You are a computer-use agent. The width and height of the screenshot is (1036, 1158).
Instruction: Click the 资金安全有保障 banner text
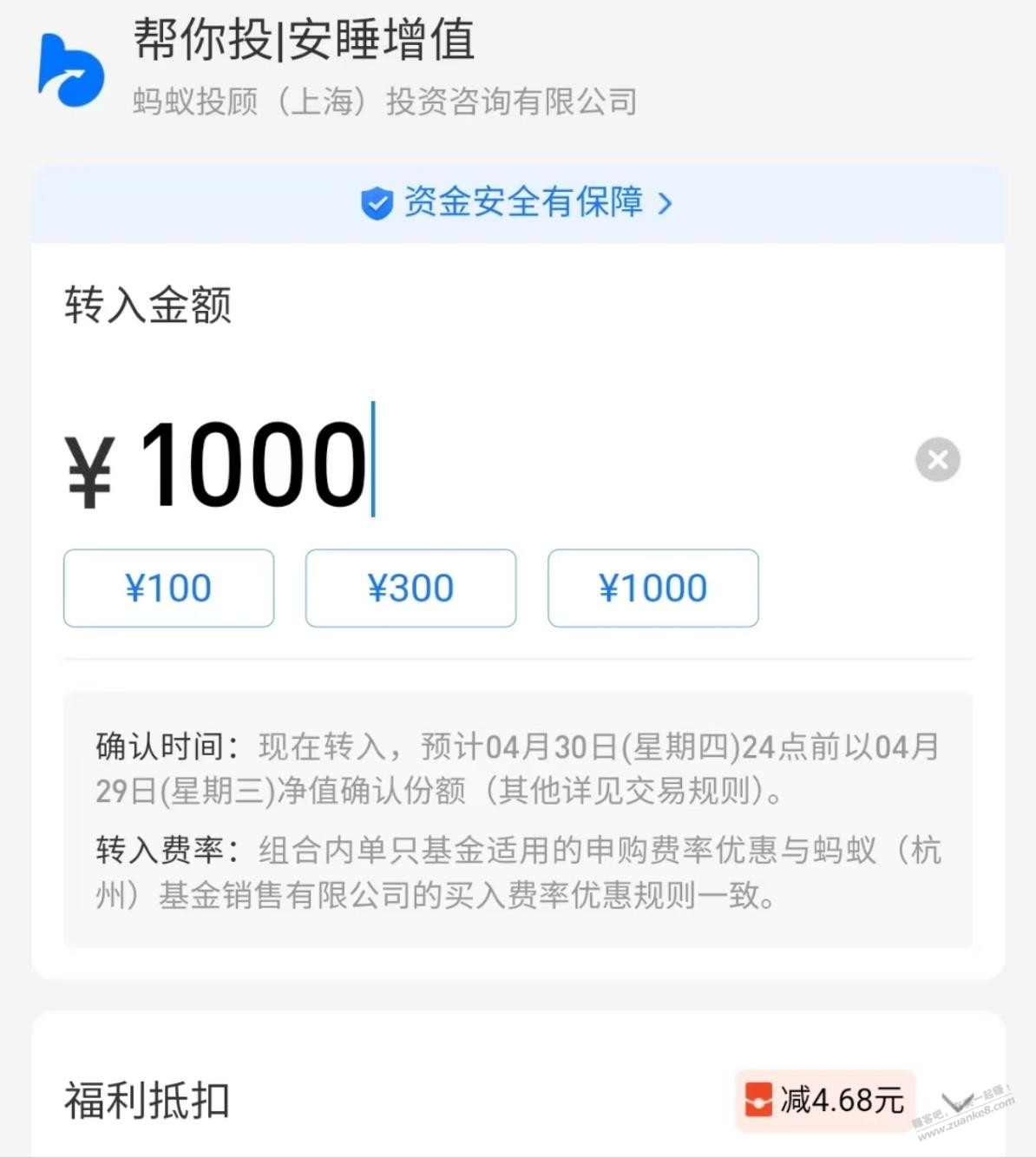coord(524,202)
